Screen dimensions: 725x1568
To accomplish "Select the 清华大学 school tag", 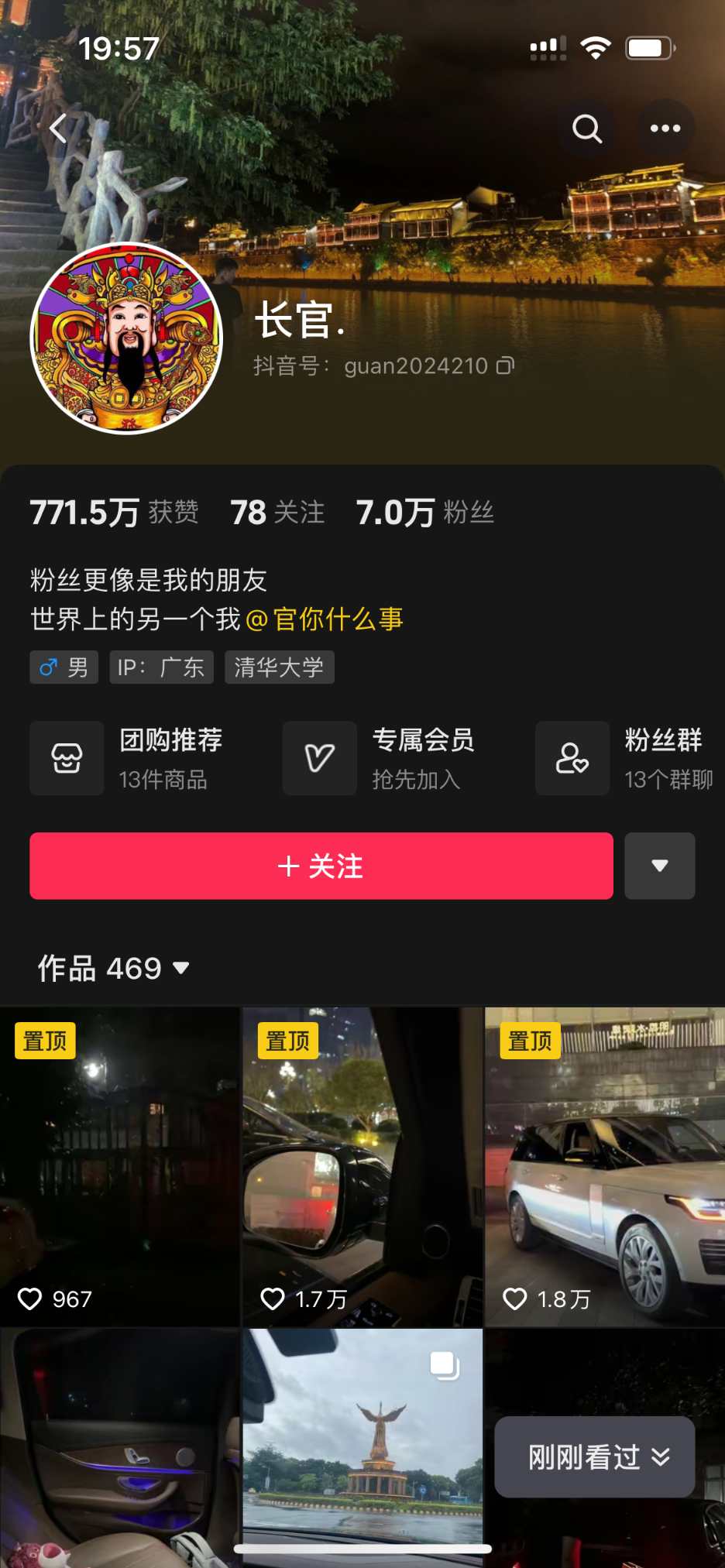I will click(279, 667).
